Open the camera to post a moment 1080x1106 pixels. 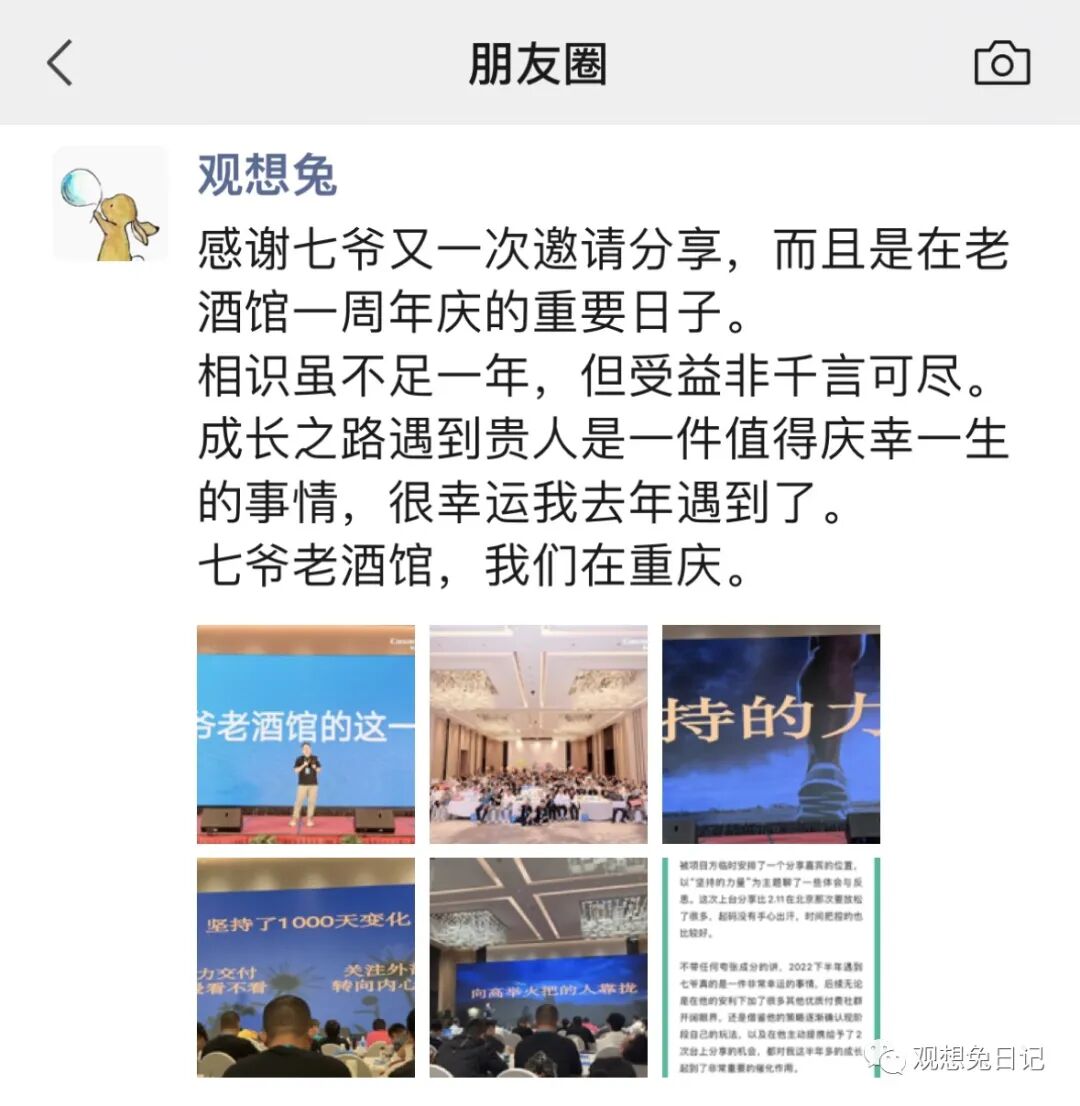(1002, 63)
